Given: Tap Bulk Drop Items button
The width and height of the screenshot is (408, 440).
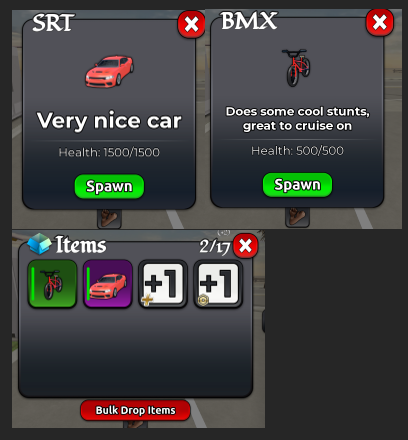Looking at the screenshot, I should tap(135, 410).
